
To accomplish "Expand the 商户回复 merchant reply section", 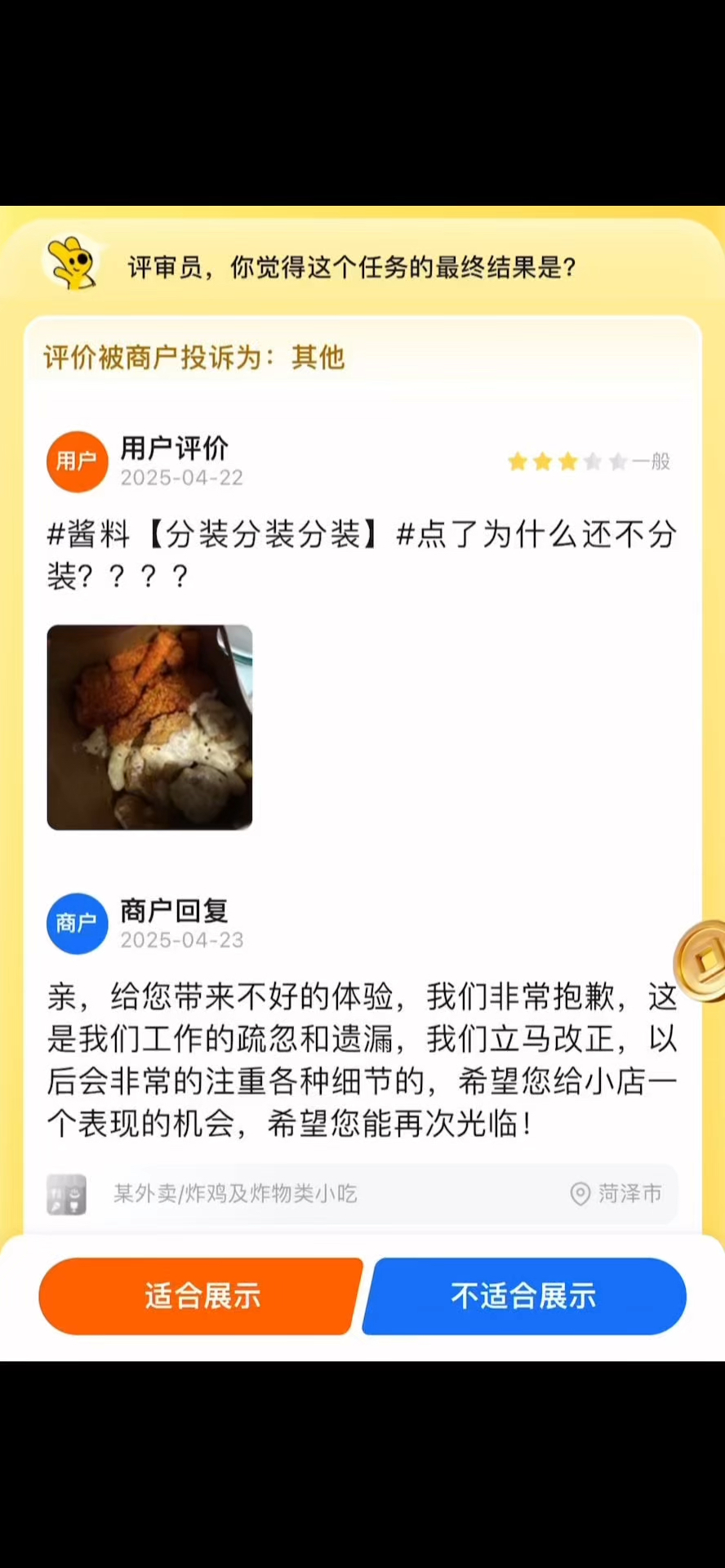I will pos(173,911).
